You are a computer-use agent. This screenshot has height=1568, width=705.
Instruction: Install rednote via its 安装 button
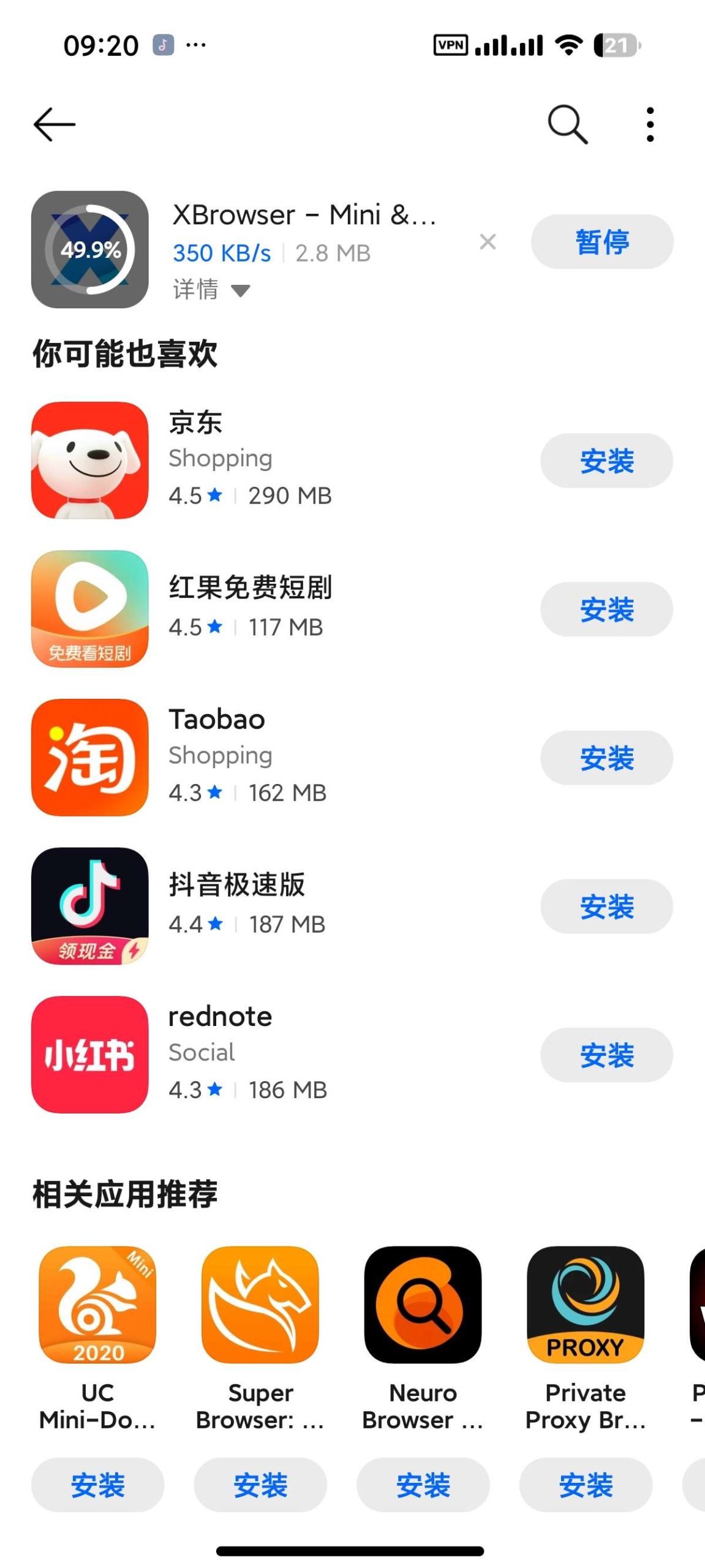pyautogui.click(x=606, y=1055)
